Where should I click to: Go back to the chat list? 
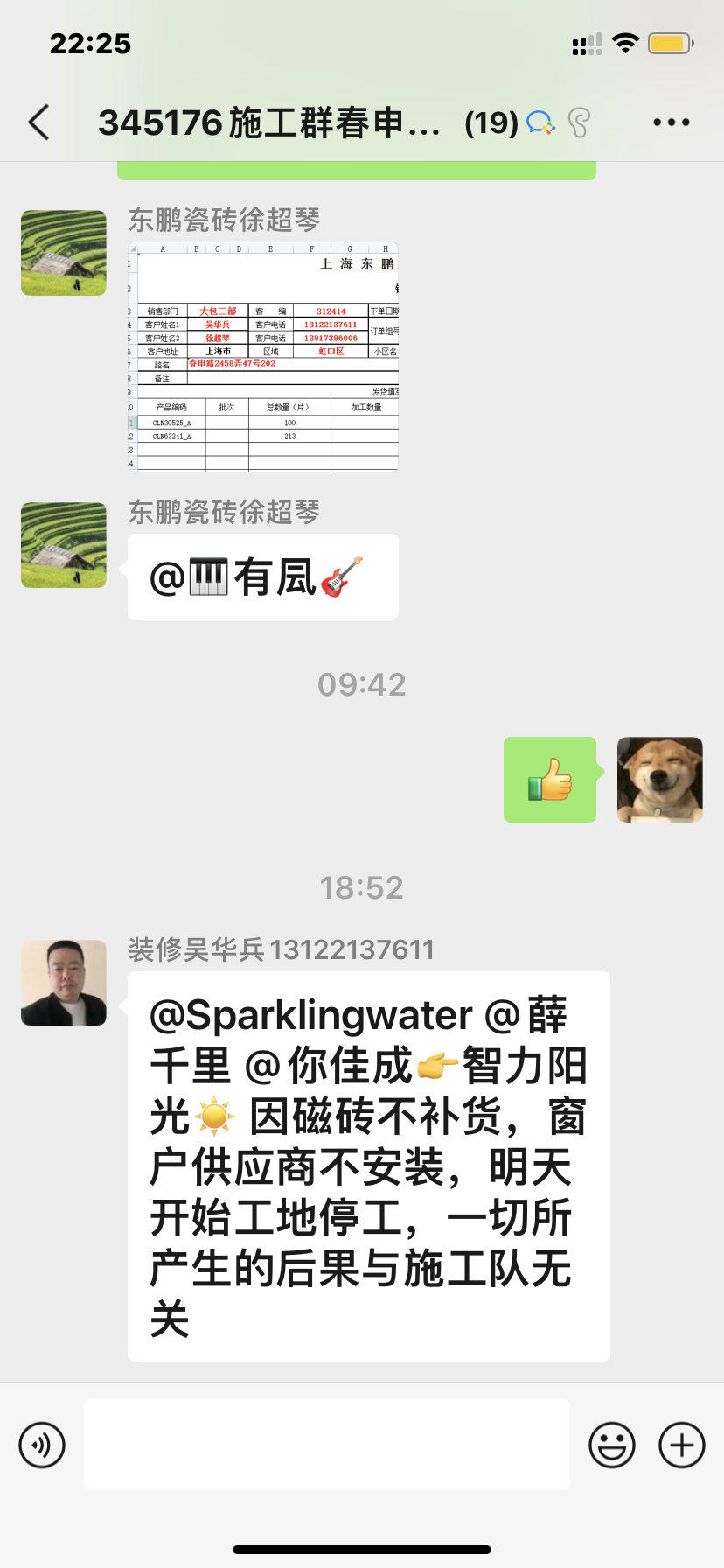[39, 122]
